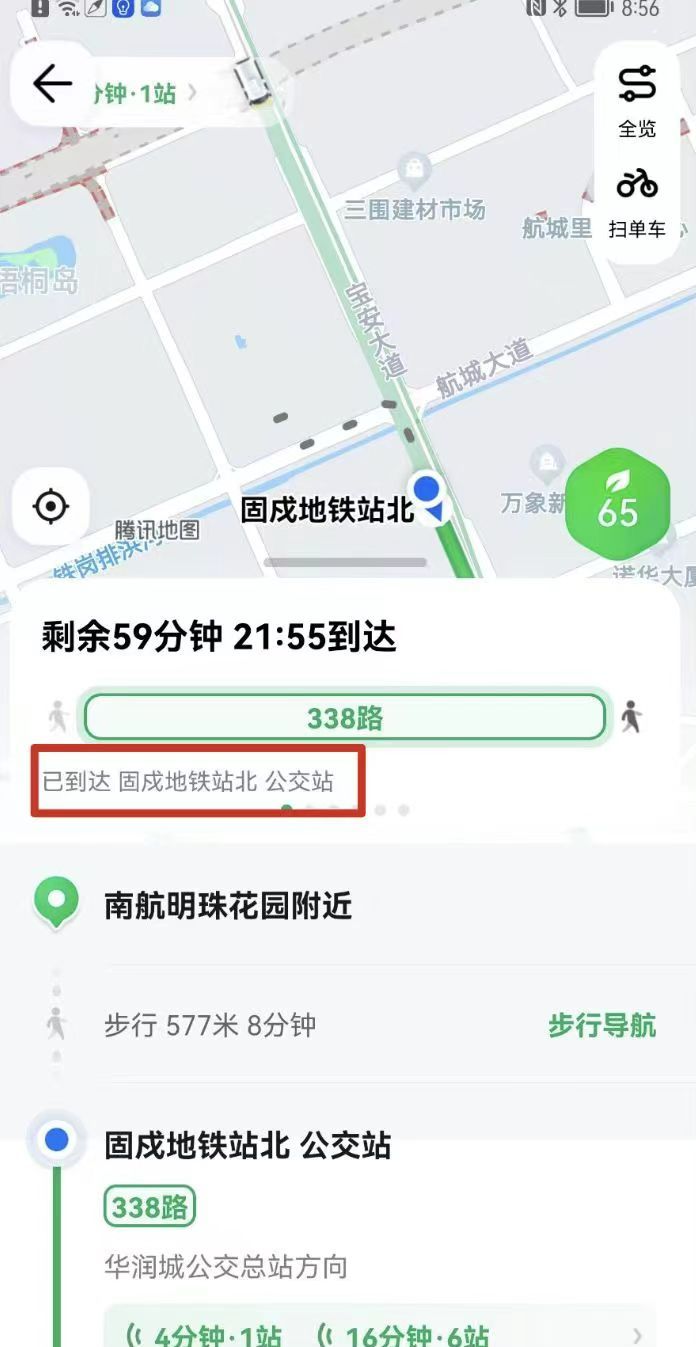The image size is (696, 1347).
Task: Tap the 南航明珠花园附近 starting point
Action: (228, 906)
